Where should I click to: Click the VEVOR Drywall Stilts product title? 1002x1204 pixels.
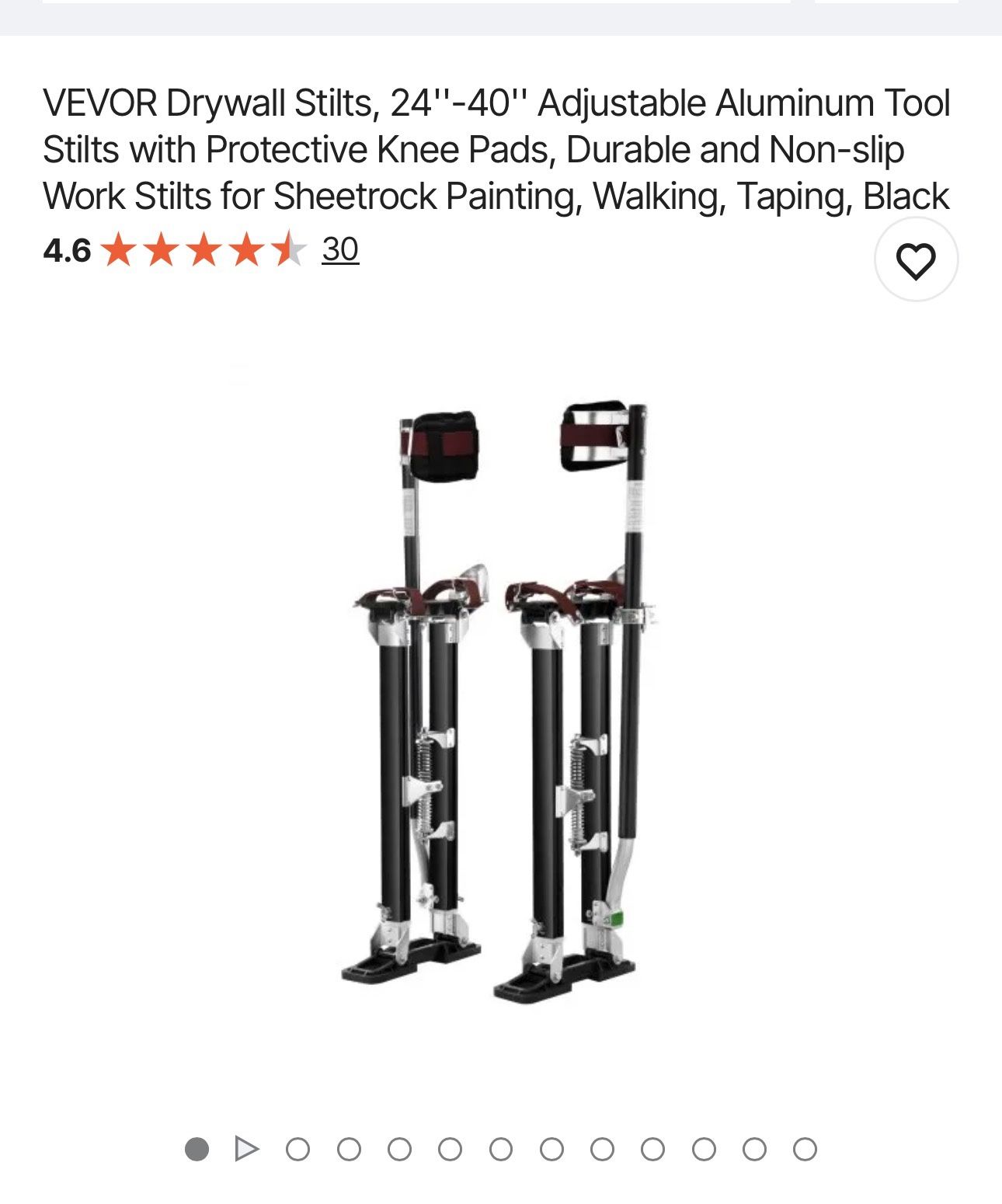tap(497, 148)
